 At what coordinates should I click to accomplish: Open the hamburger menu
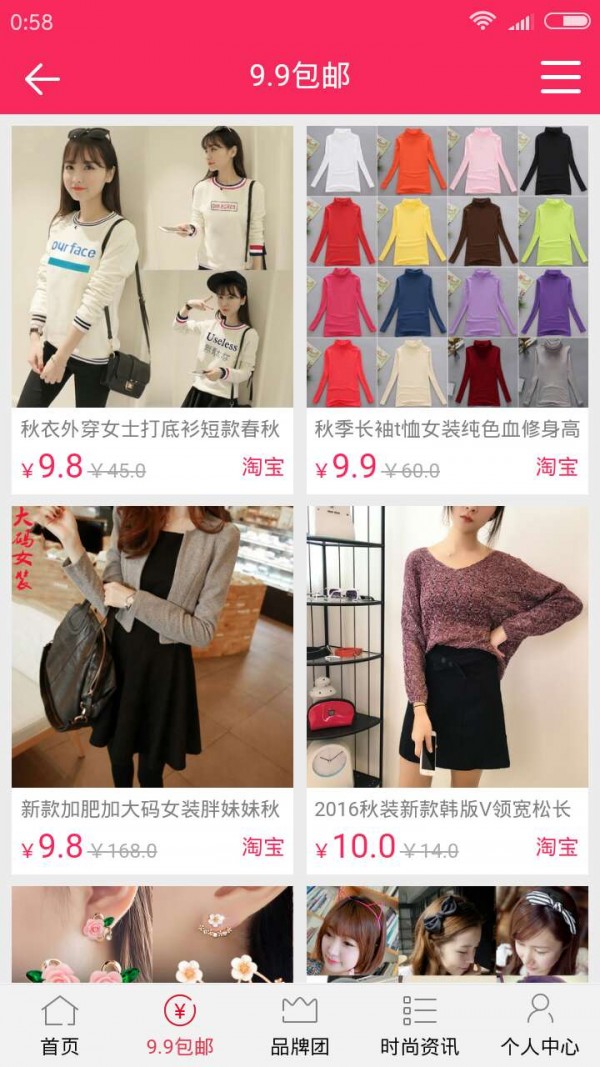(x=560, y=77)
